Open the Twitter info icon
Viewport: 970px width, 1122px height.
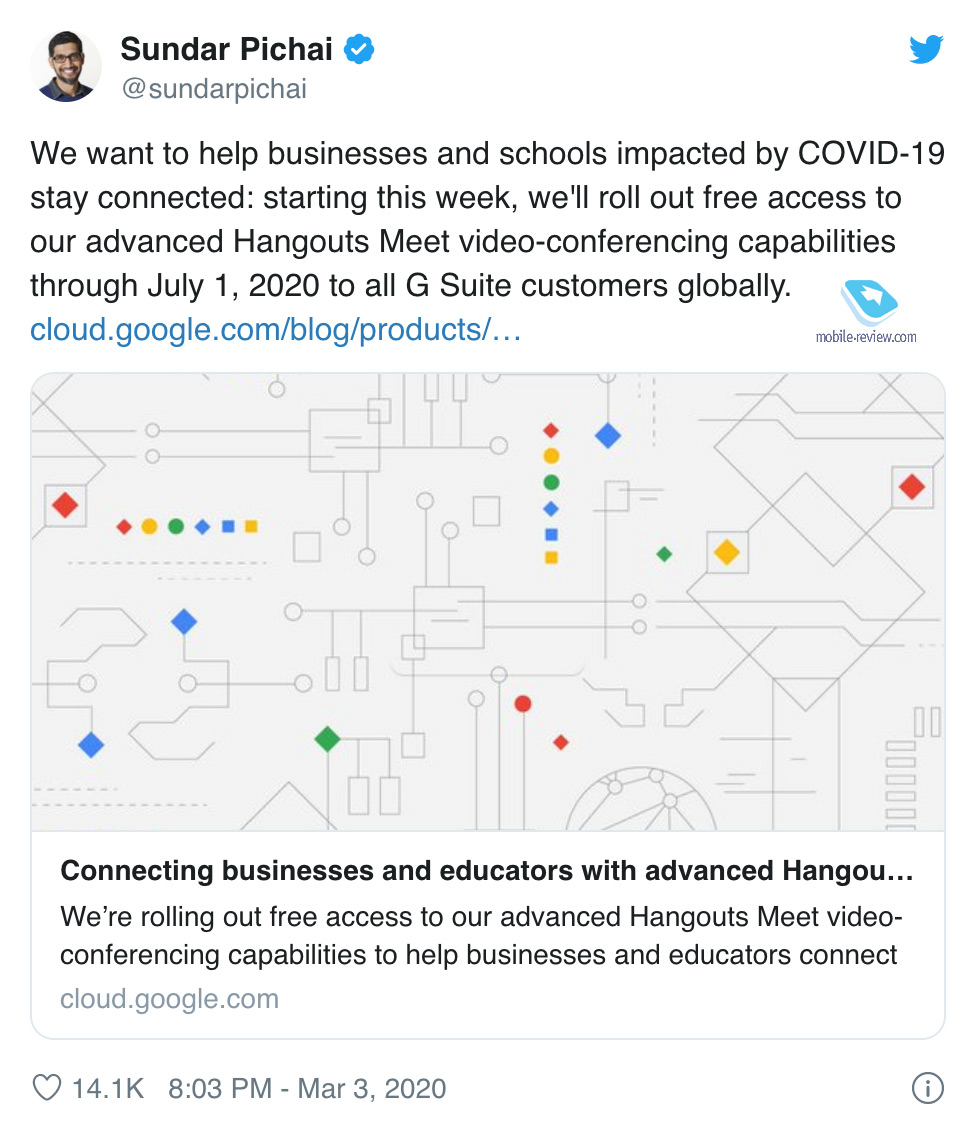[927, 1088]
